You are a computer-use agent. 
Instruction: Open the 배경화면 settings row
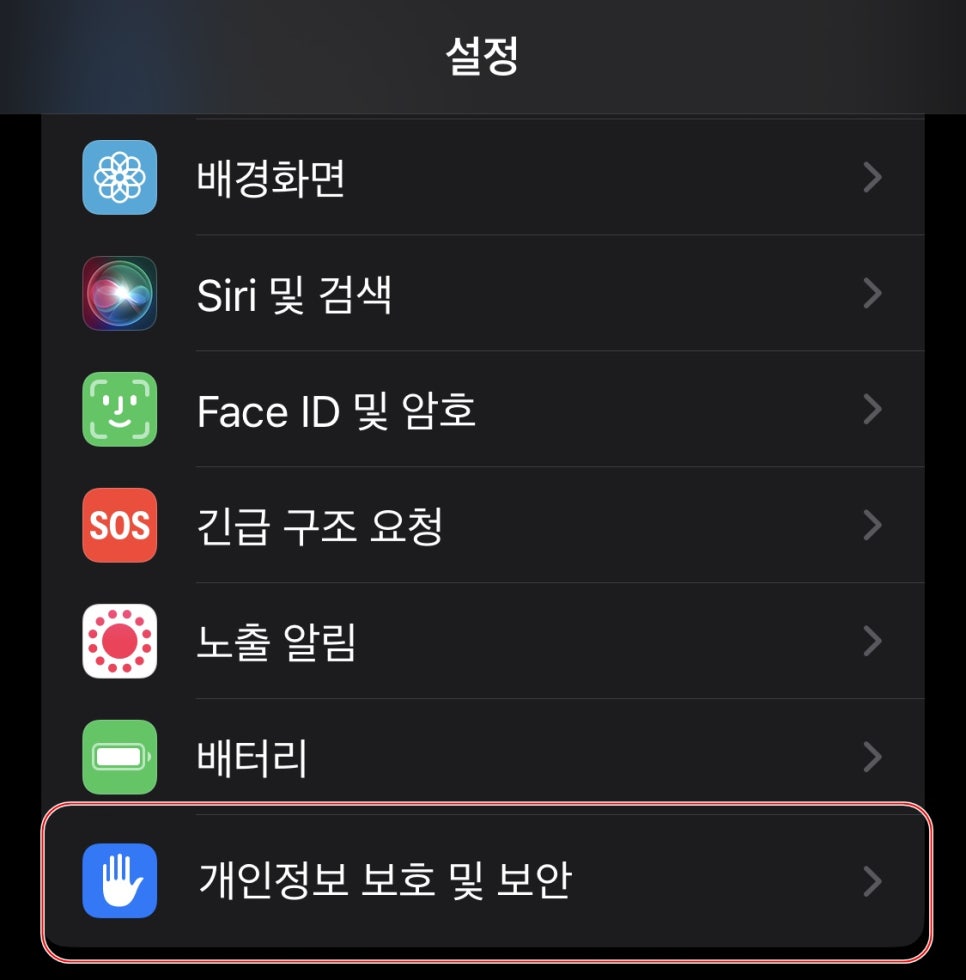[483, 178]
